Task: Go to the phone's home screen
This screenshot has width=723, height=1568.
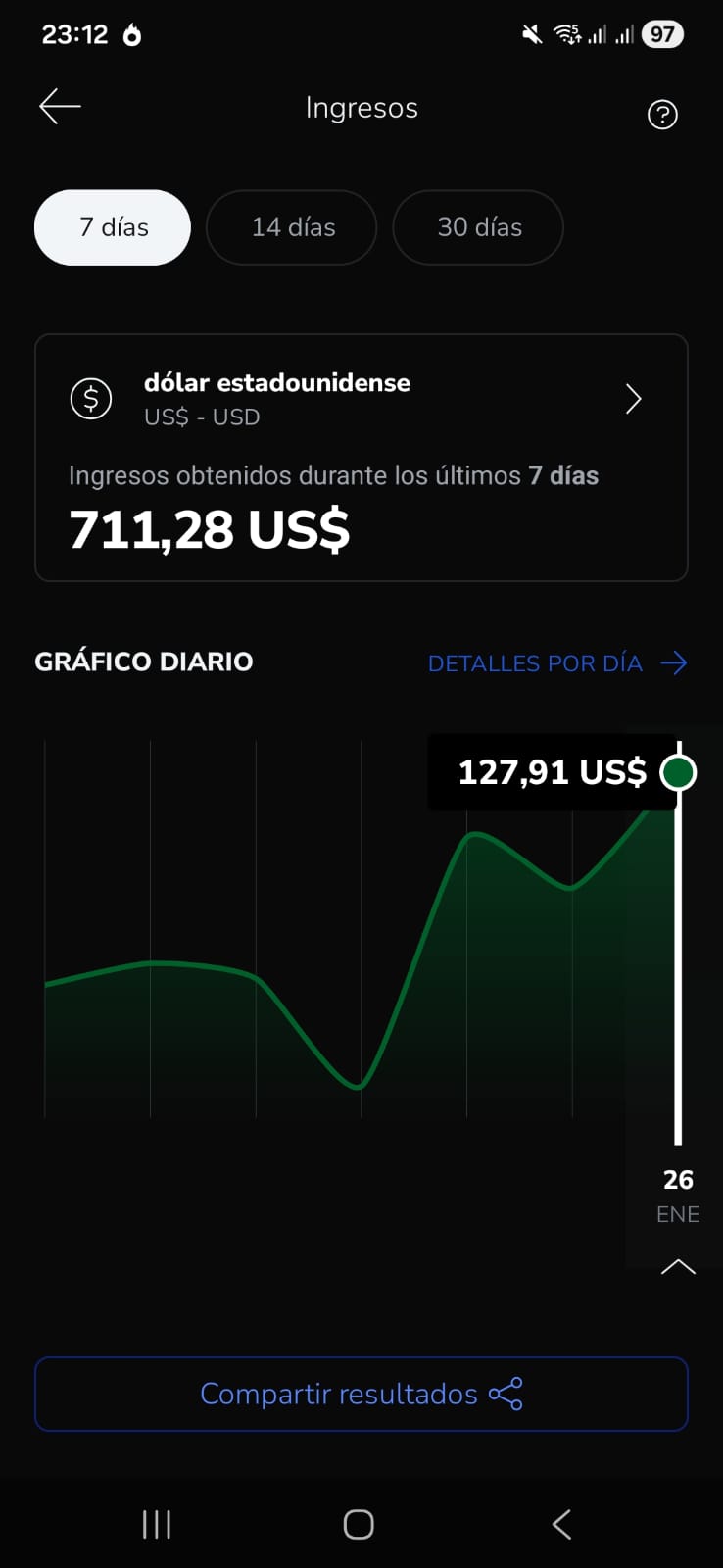Action: (x=359, y=1524)
